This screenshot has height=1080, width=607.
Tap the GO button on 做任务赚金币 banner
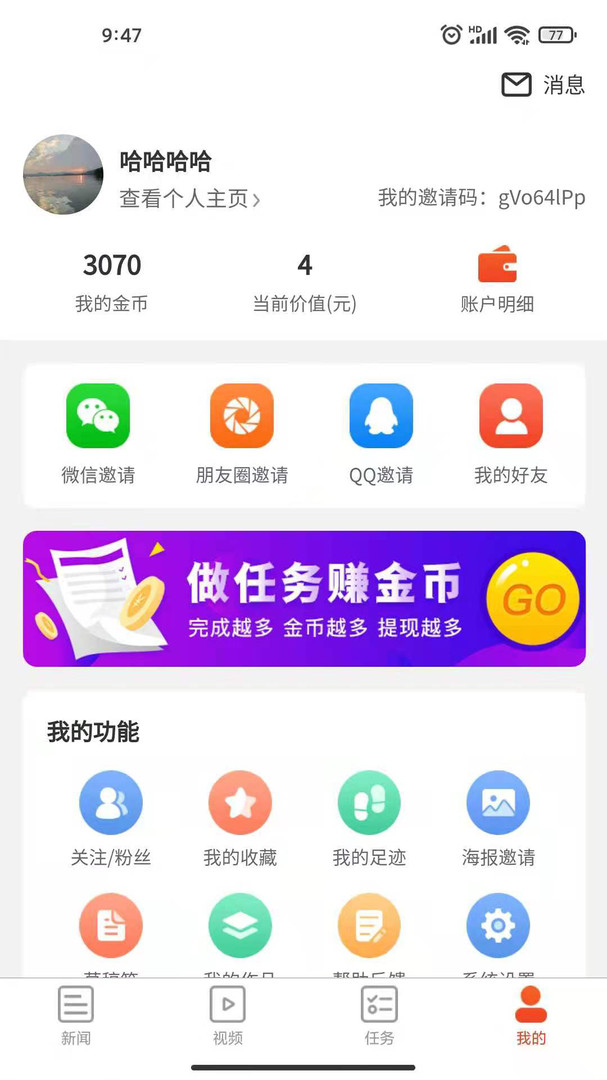pyautogui.click(x=533, y=599)
